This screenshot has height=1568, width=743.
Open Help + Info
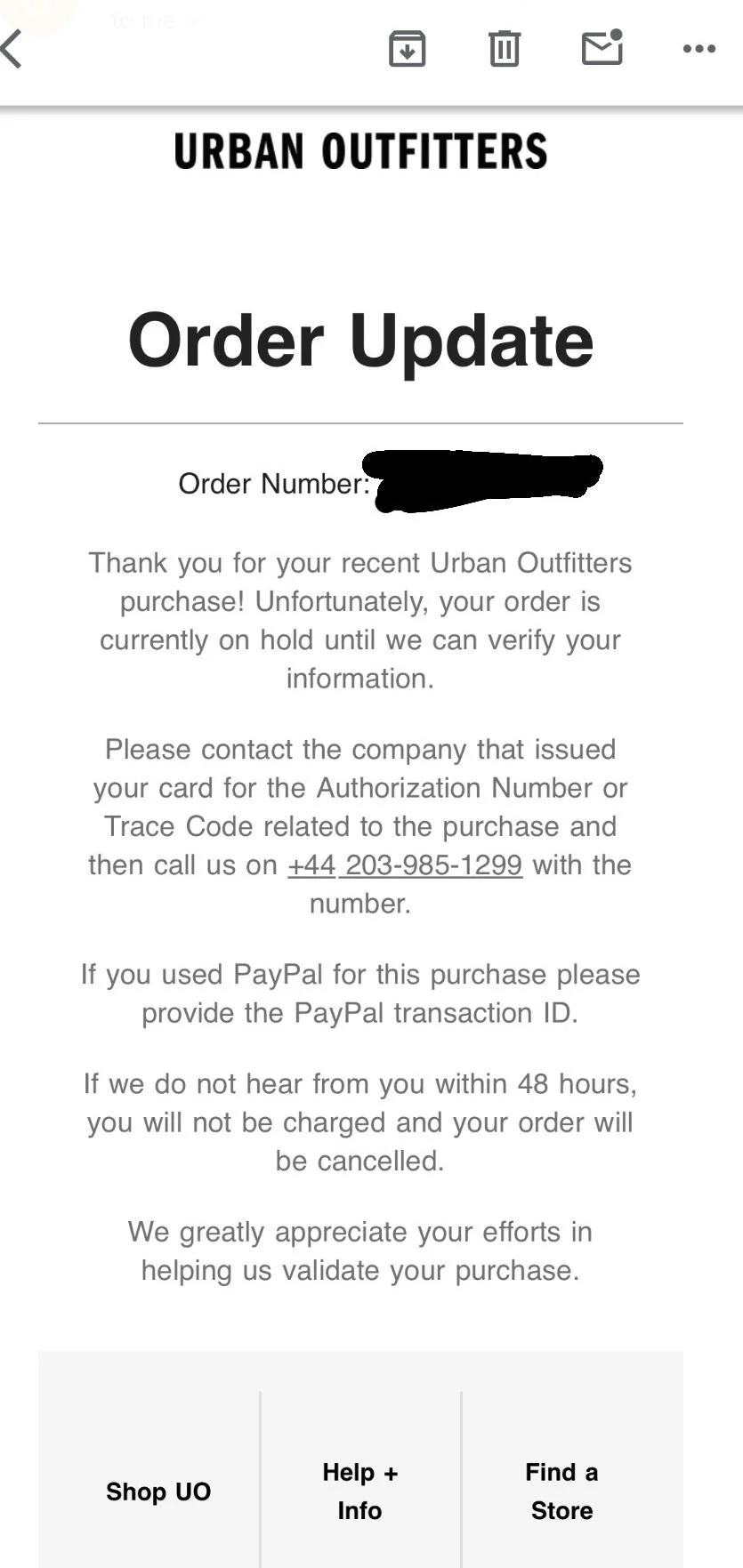point(359,1492)
